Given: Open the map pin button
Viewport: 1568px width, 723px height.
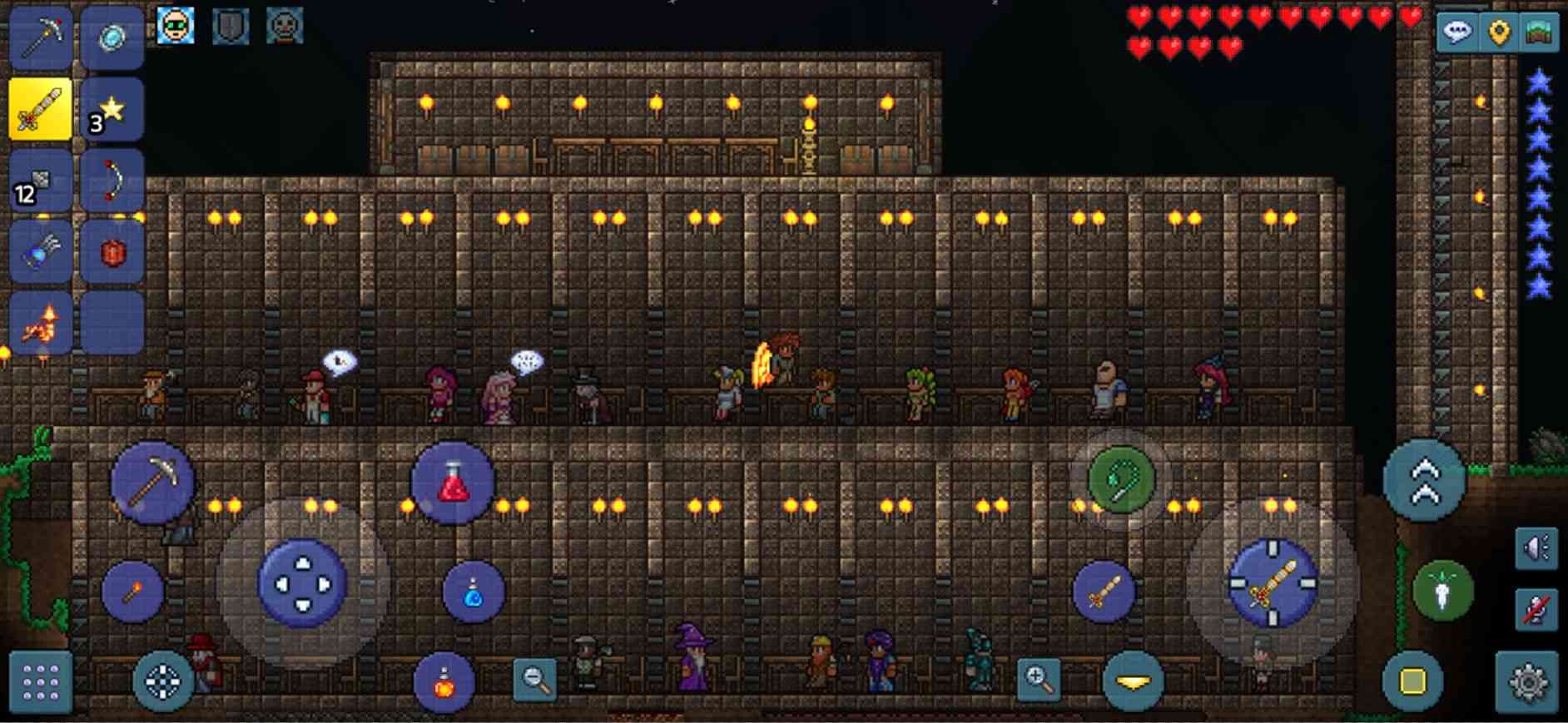Looking at the screenshot, I should 1499,32.
